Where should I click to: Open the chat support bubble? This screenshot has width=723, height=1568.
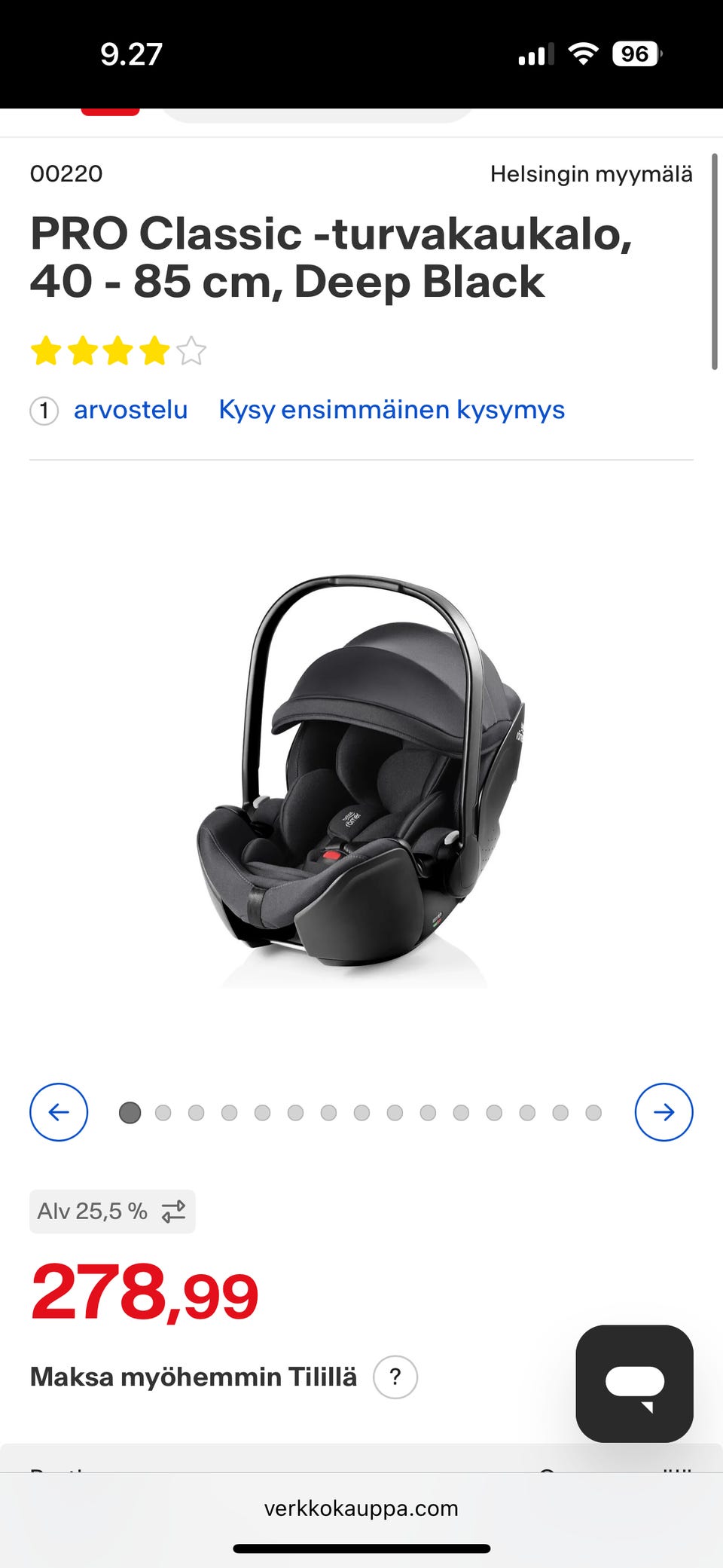(634, 1383)
